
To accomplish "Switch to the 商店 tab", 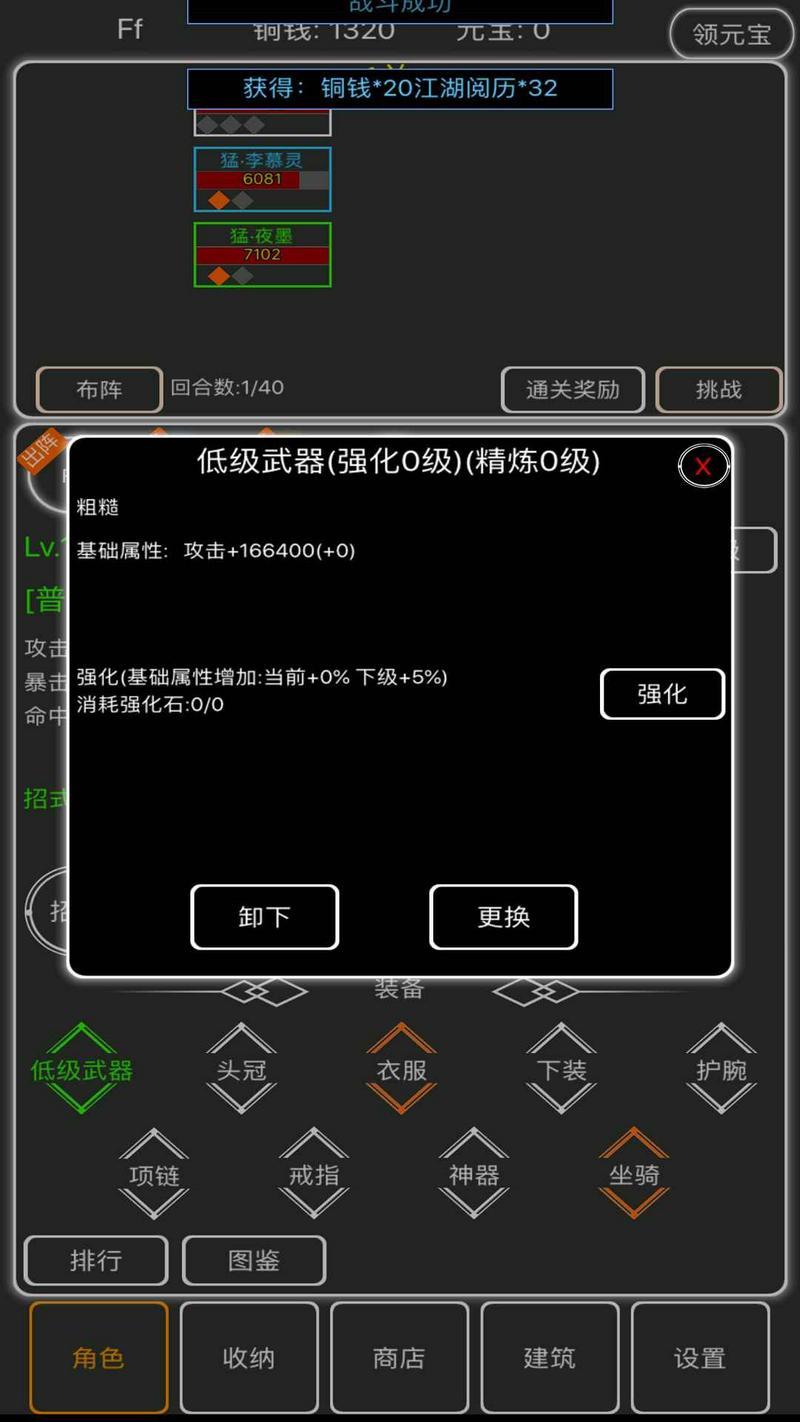I will click(399, 1357).
